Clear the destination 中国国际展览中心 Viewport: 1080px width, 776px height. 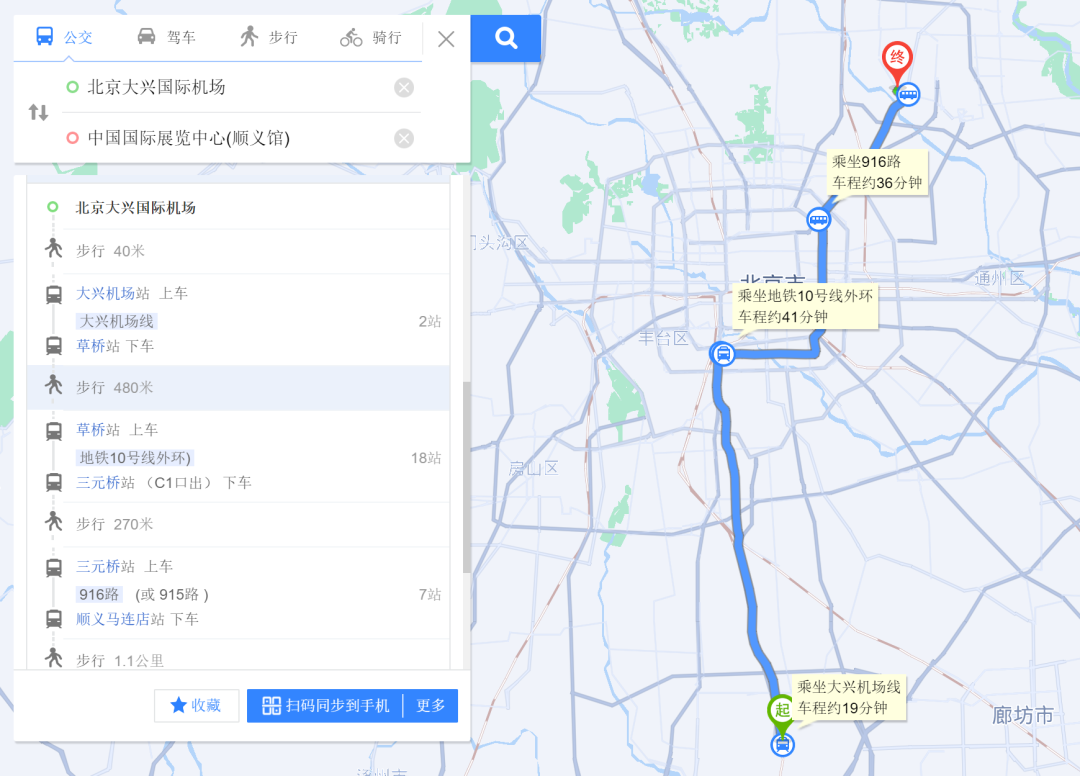pos(404,138)
